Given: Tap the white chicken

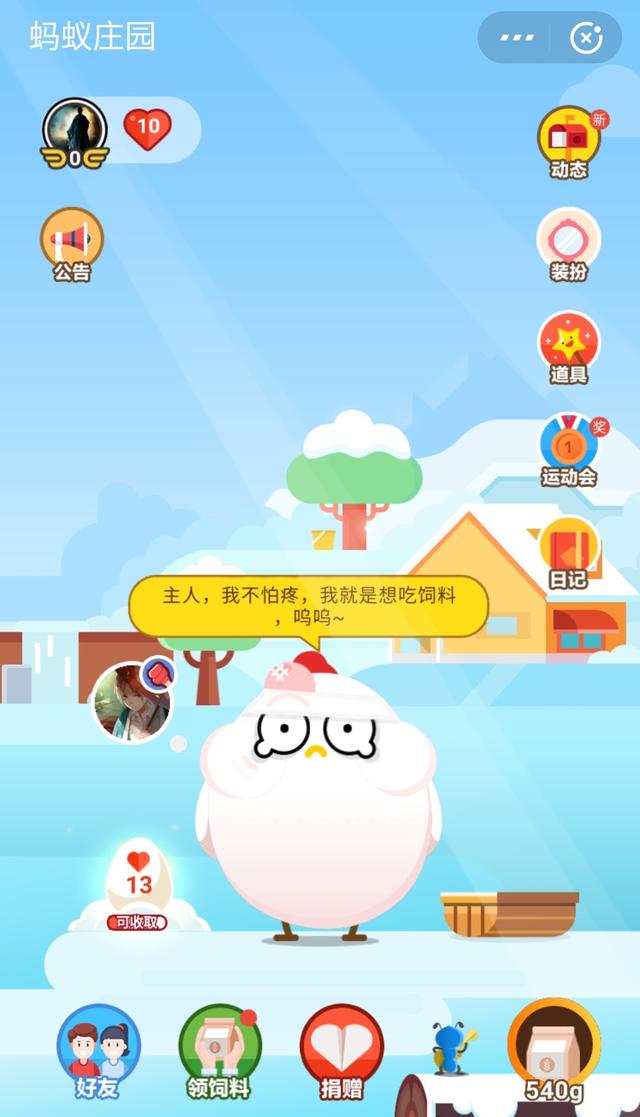Looking at the screenshot, I should (x=318, y=810).
